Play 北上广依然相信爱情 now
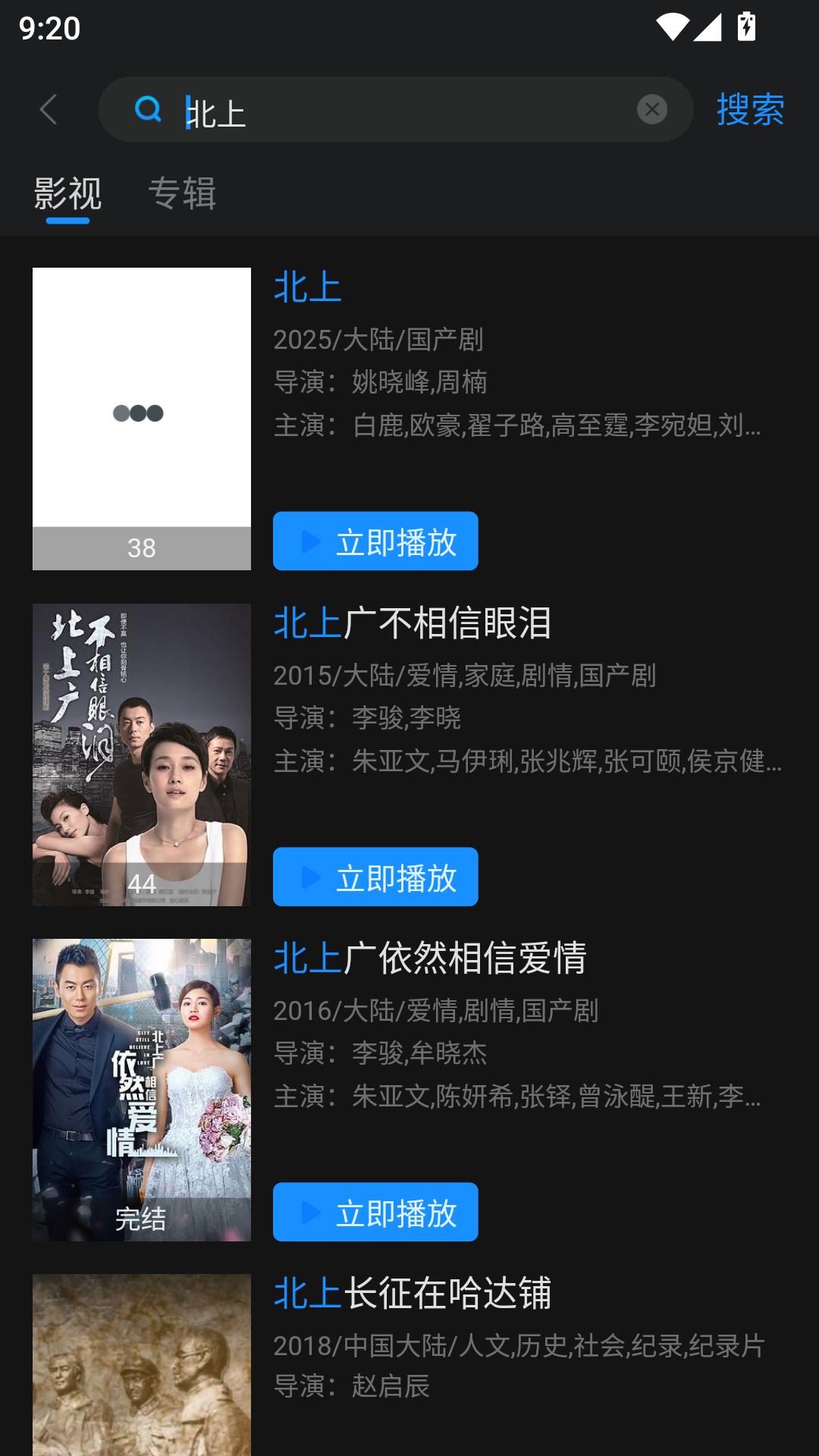Viewport: 819px width, 1456px height. pos(375,1212)
